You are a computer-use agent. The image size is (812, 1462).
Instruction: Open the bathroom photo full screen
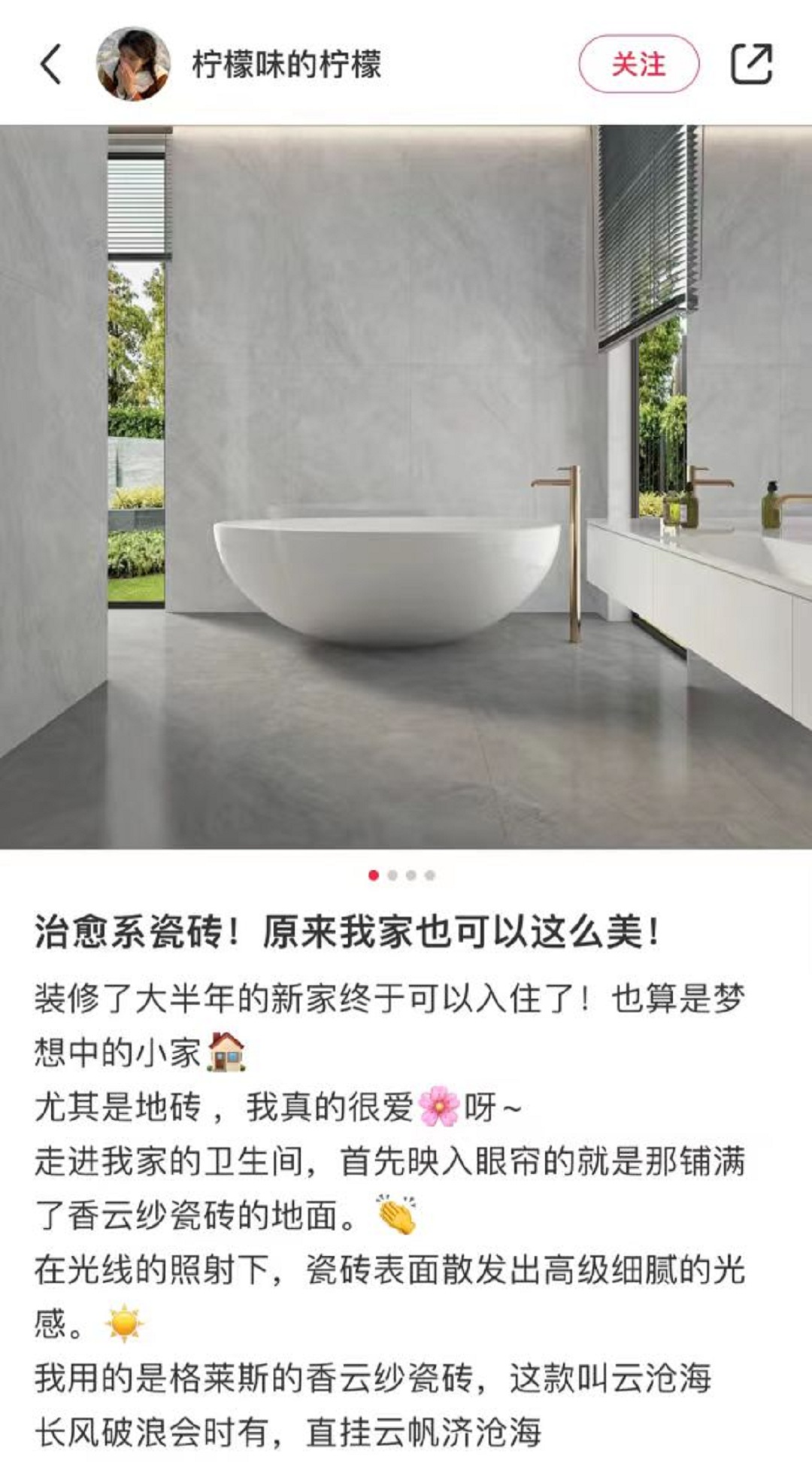click(406, 487)
